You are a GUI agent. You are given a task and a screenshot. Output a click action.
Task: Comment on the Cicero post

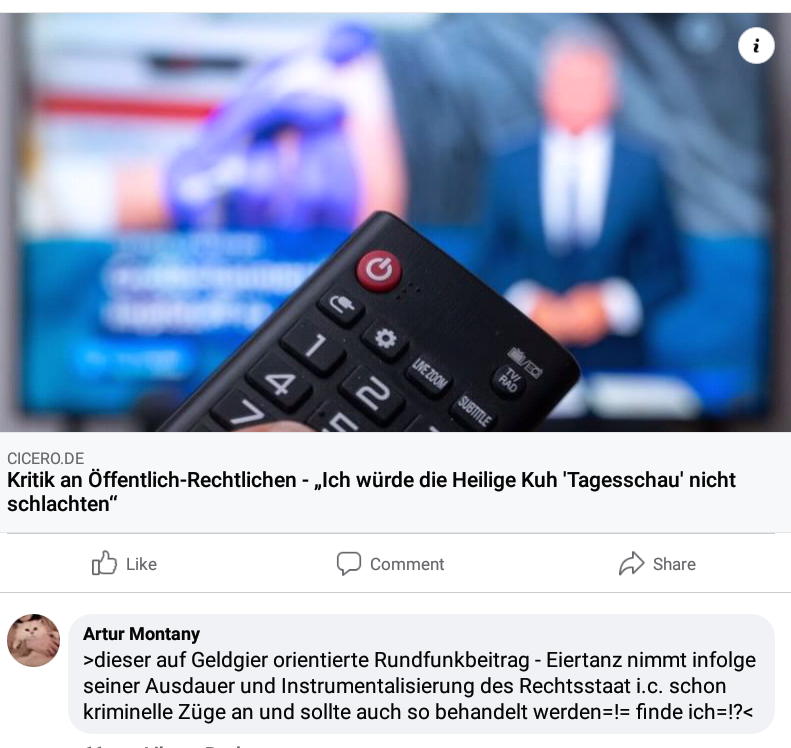pos(390,564)
